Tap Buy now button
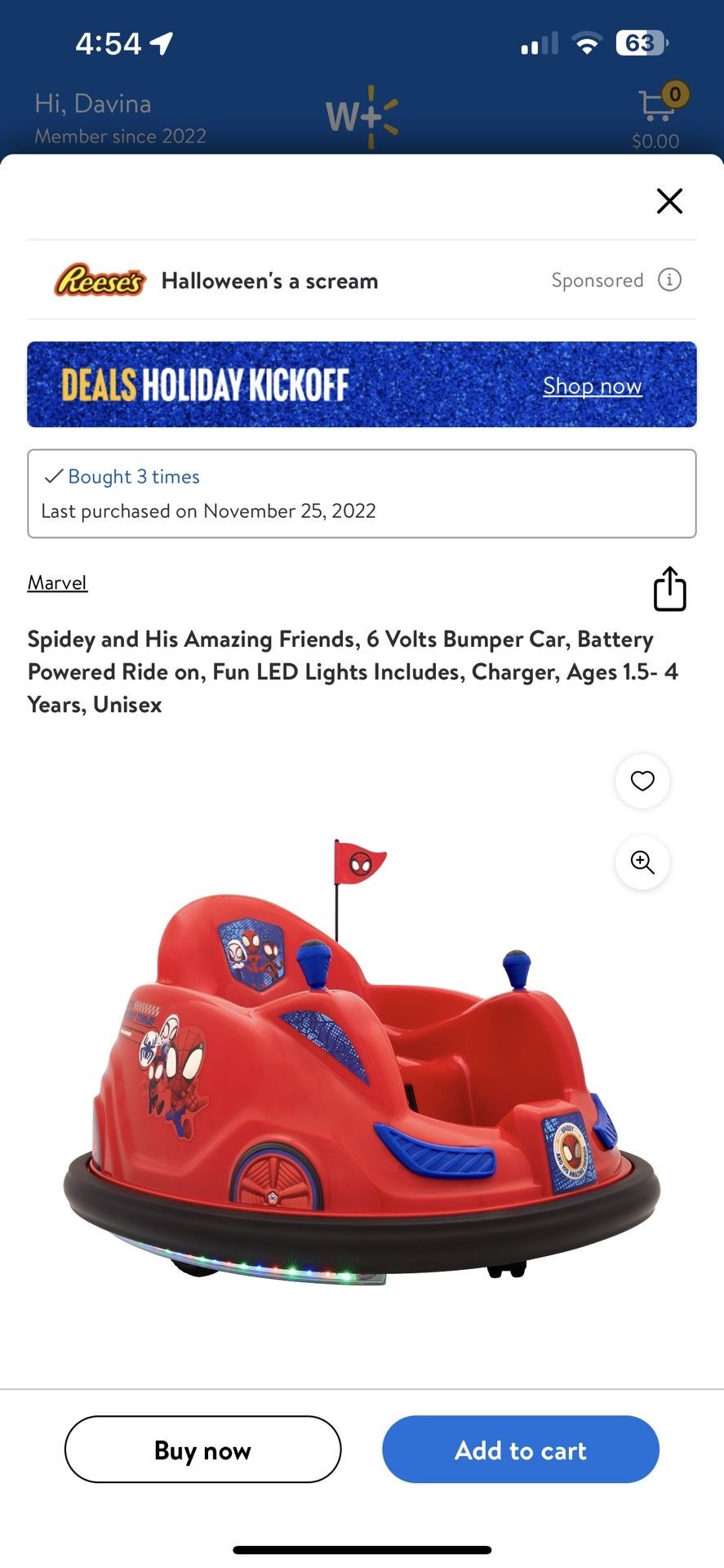This screenshot has height=1568, width=724. (x=202, y=1450)
